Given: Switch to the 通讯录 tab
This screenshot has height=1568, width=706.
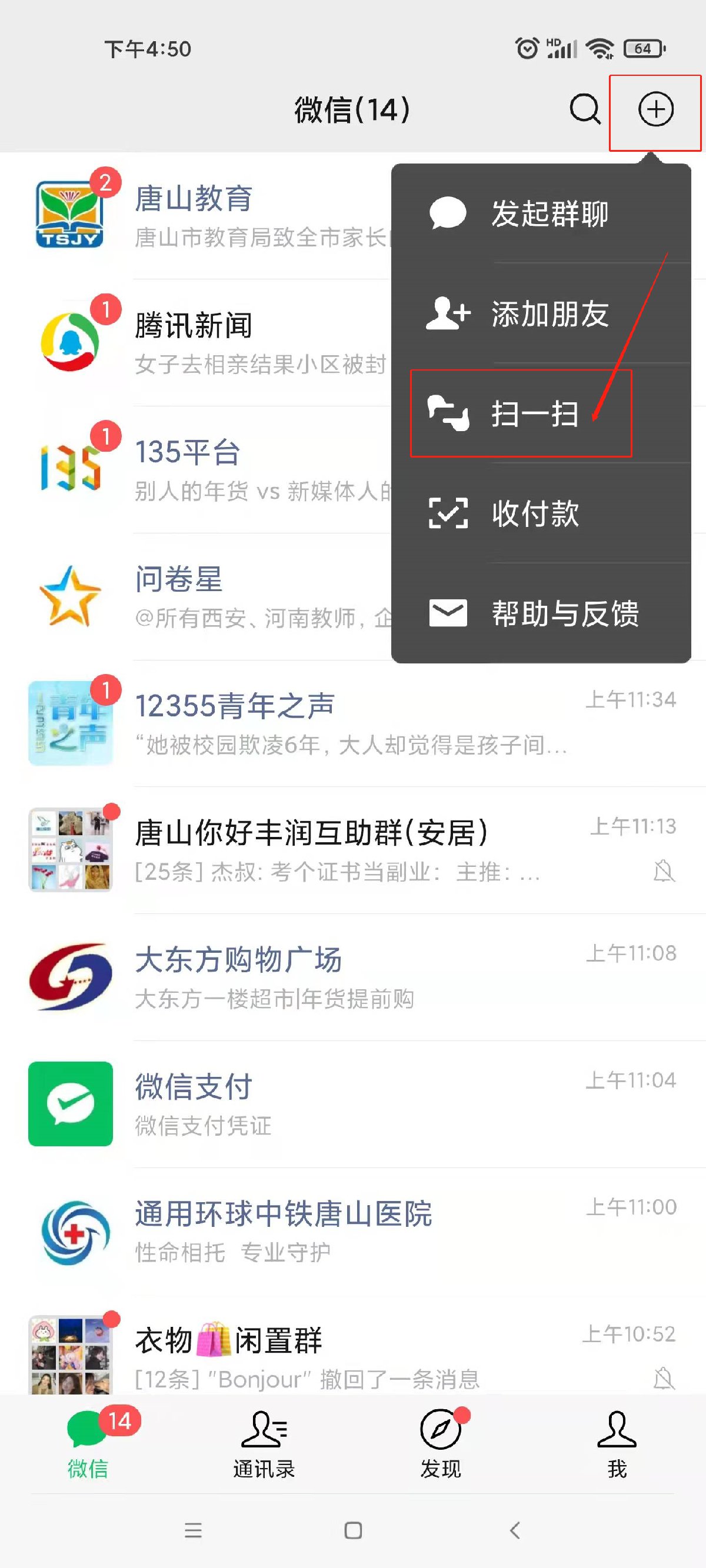Looking at the screenshot, I should pos(264,1444).
